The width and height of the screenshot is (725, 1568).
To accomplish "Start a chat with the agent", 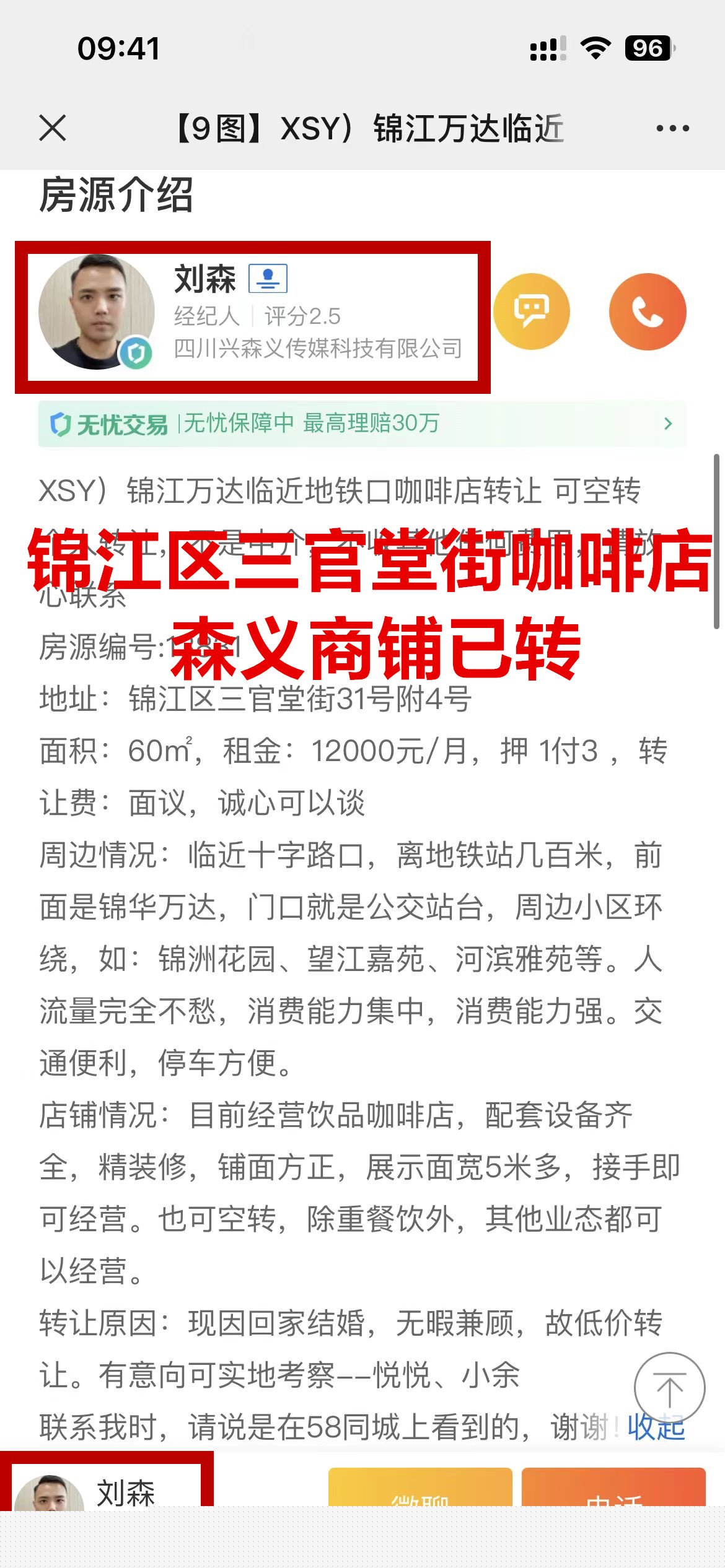I will (x=531, y=311).
